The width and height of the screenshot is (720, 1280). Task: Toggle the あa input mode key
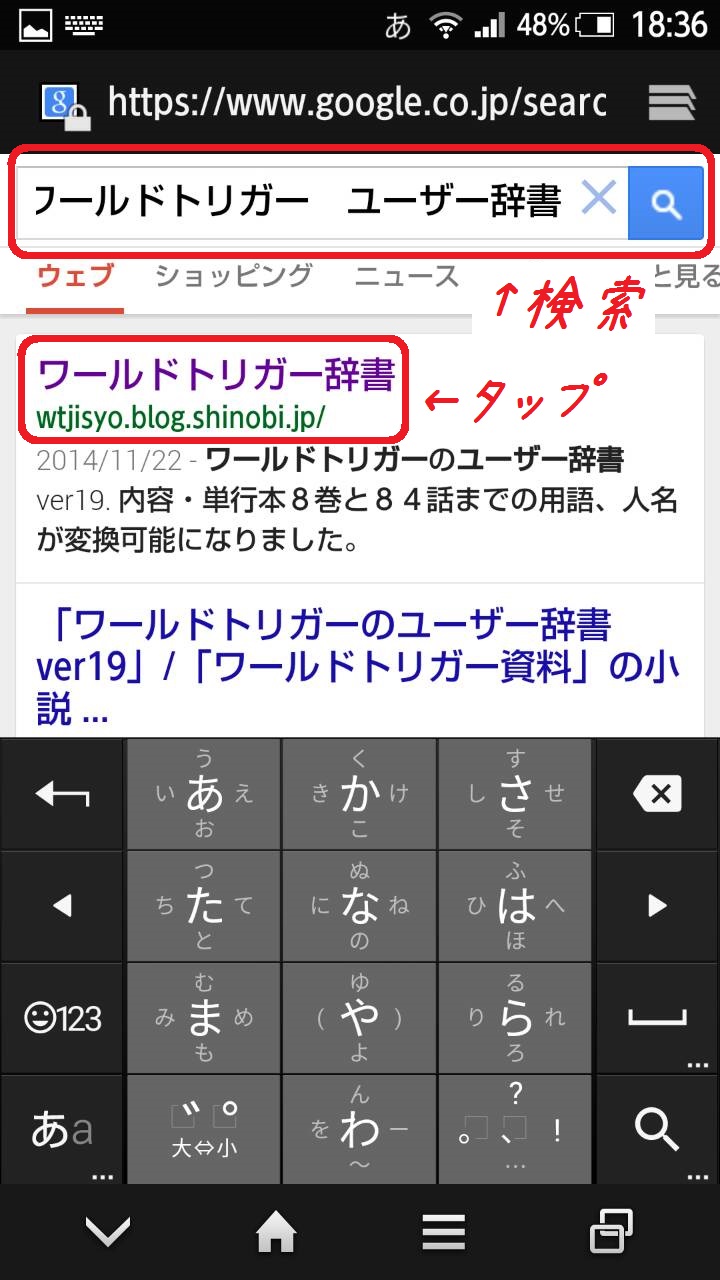[62, 1130]
